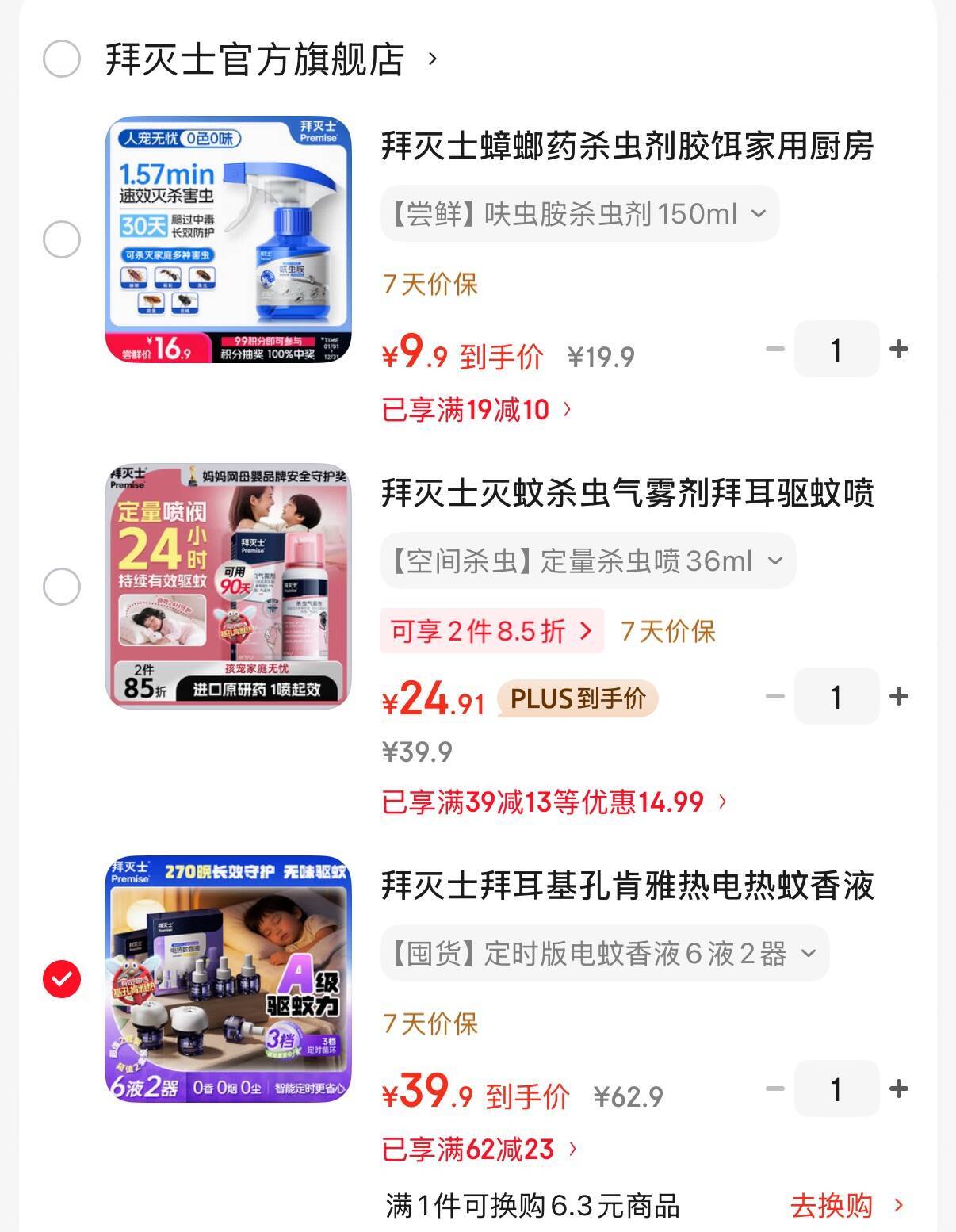
Task: View the 已享满19减10 discount details
Action: pos(476,410)
